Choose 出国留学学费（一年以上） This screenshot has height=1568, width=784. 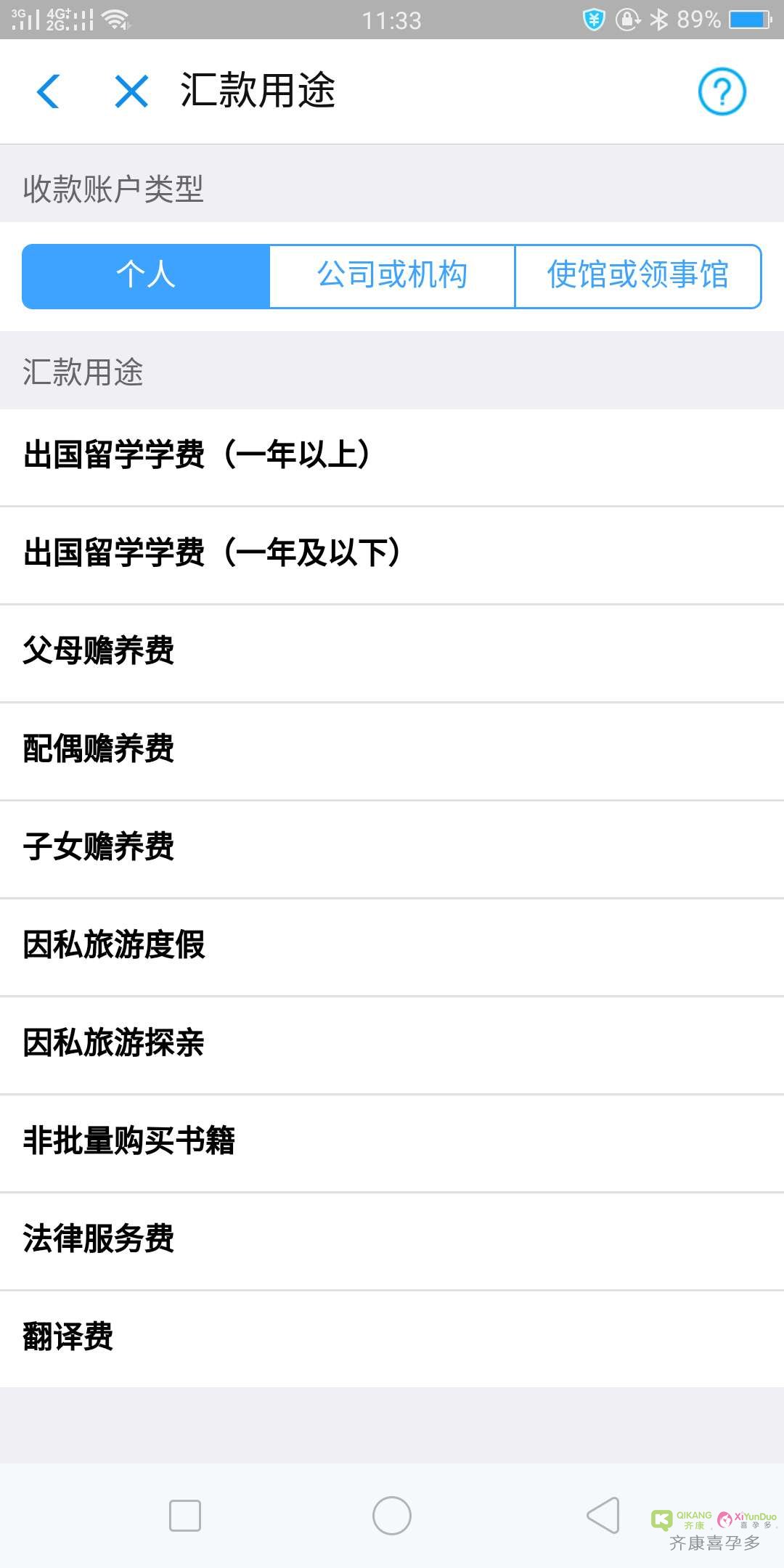click(x=392, y=456)
